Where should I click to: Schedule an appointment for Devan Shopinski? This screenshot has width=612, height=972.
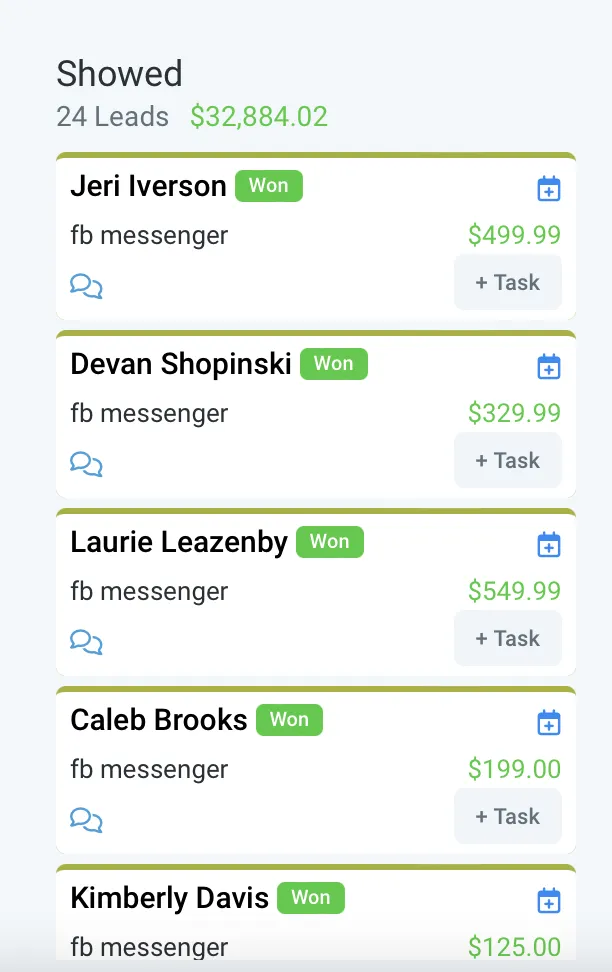548,367
